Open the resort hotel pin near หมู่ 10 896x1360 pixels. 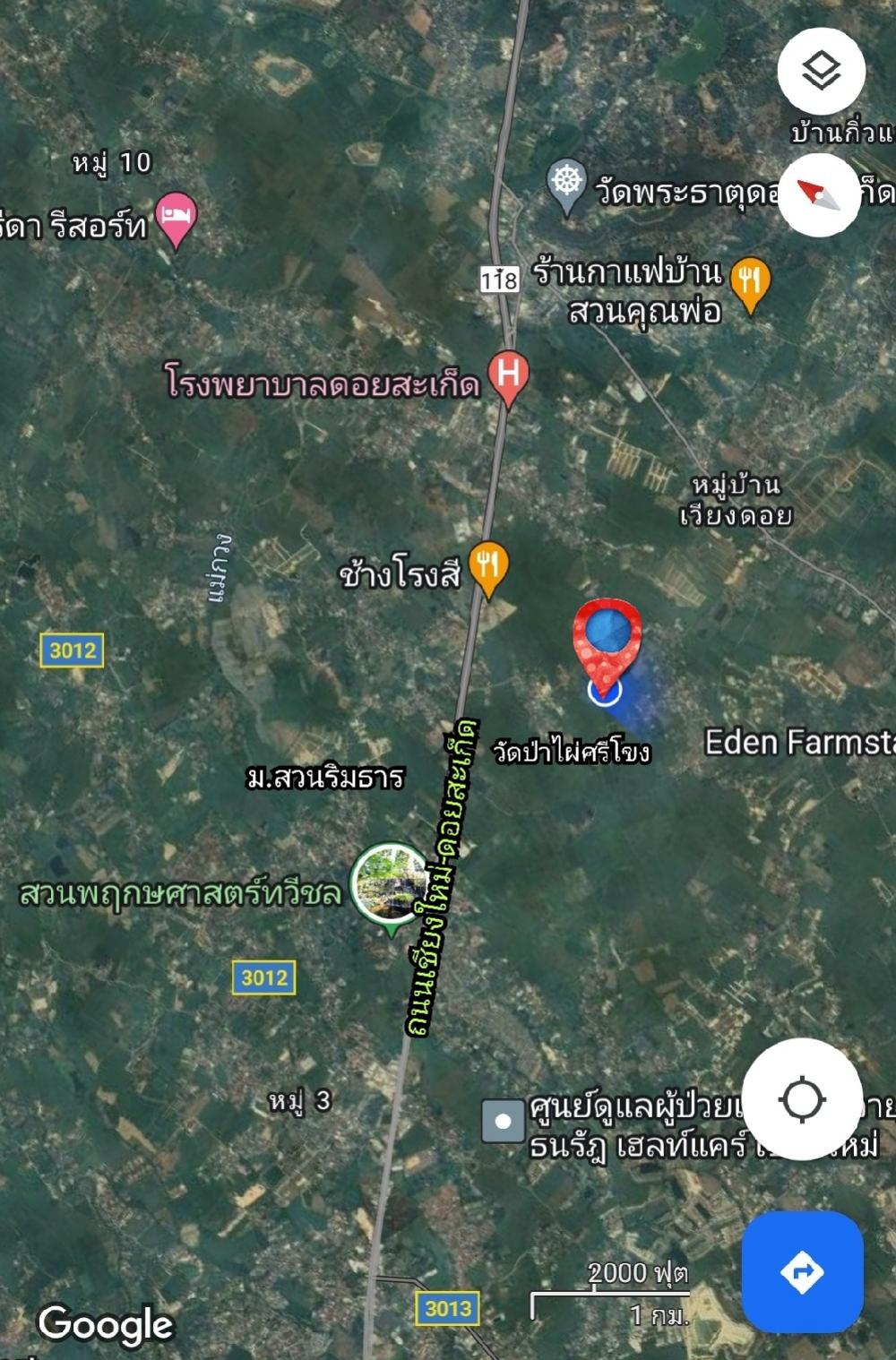176,218
